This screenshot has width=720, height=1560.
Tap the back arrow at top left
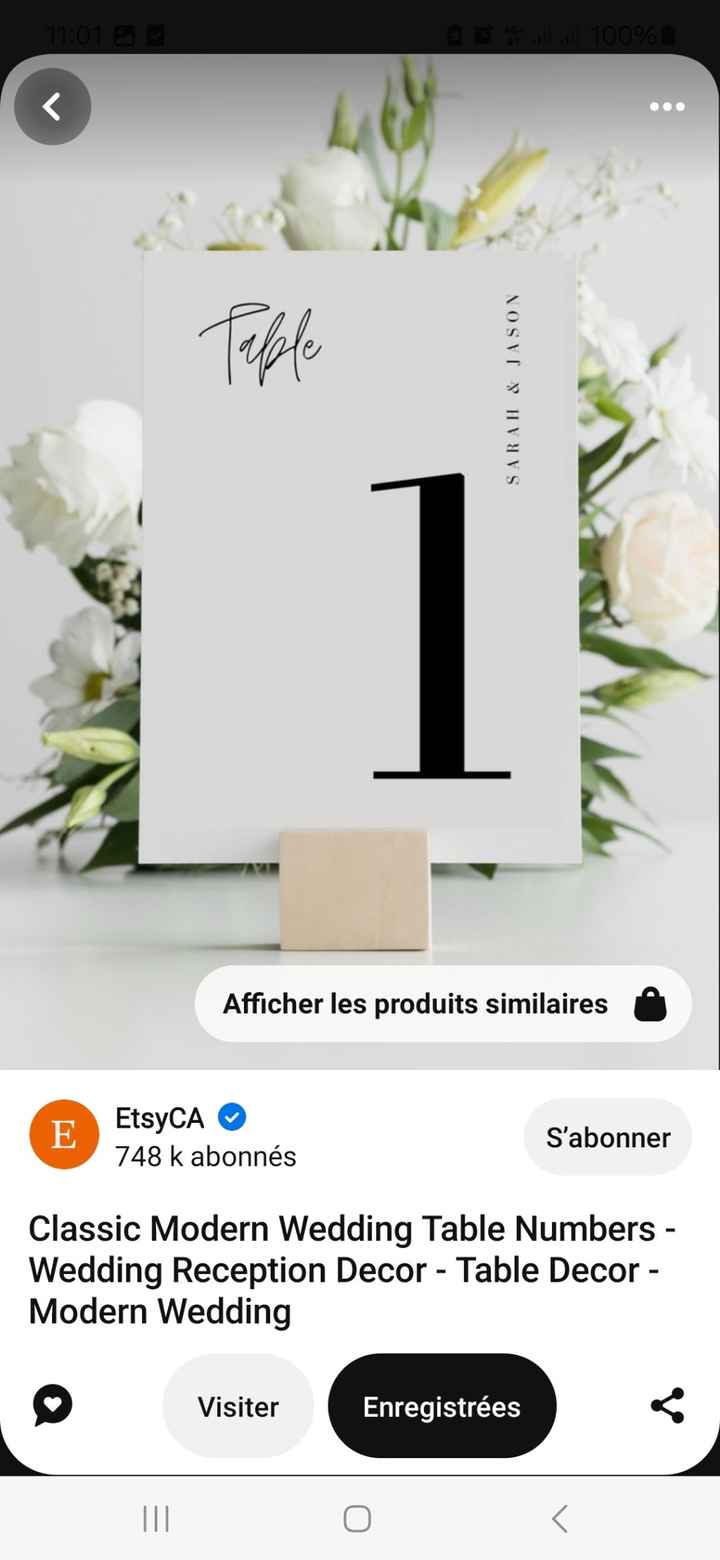click(52, 106)
